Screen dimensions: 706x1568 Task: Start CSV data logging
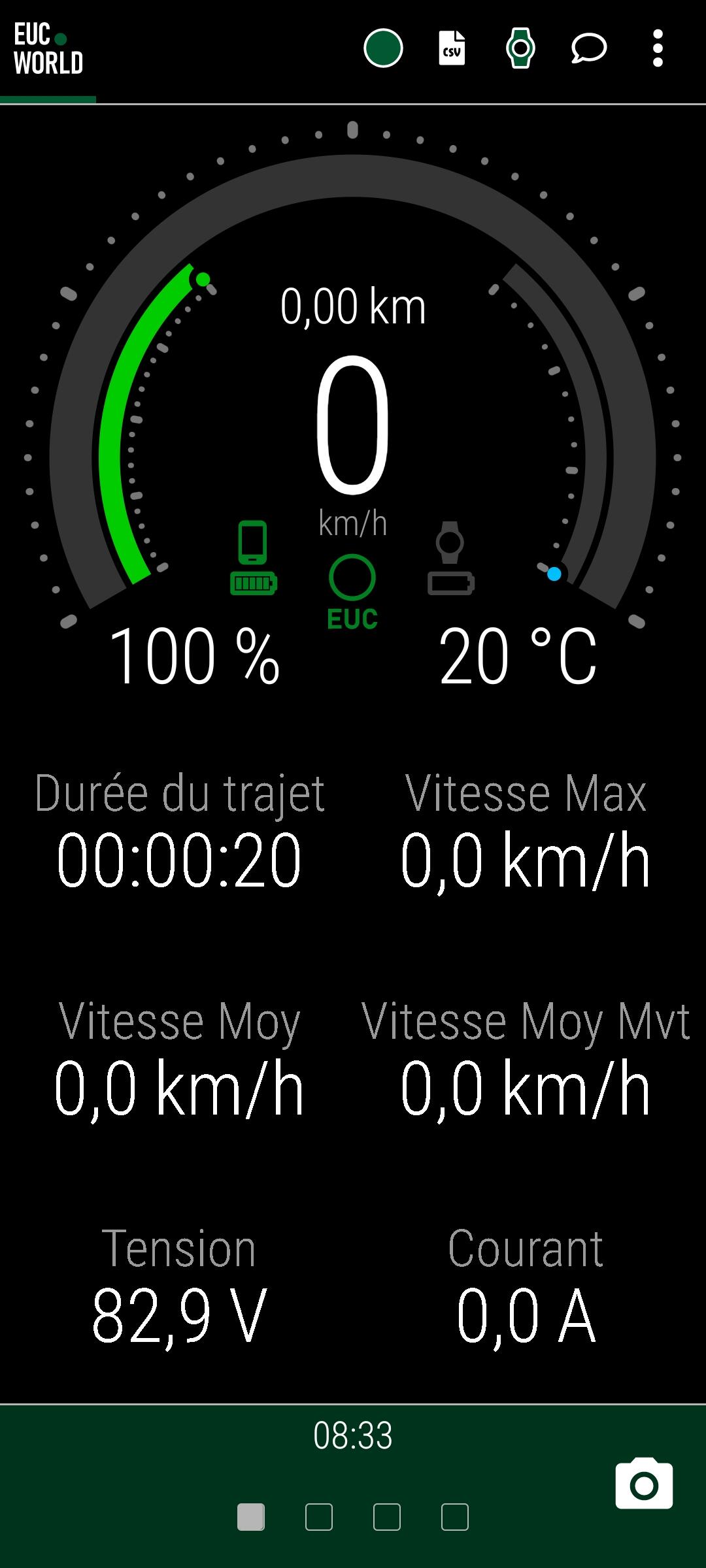tap(452, 48)
